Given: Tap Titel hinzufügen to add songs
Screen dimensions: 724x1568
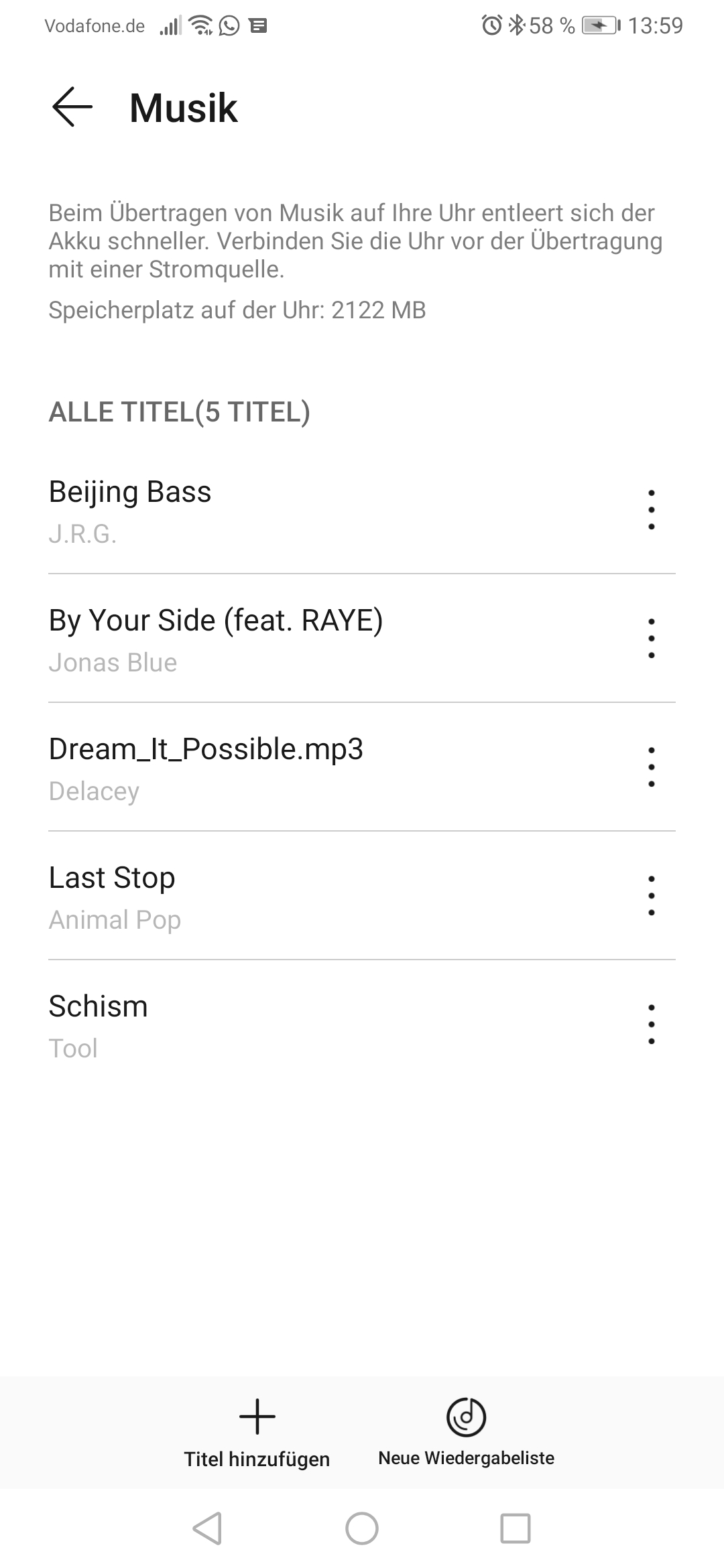Looking at the screenshot, I should (257, 1432).
